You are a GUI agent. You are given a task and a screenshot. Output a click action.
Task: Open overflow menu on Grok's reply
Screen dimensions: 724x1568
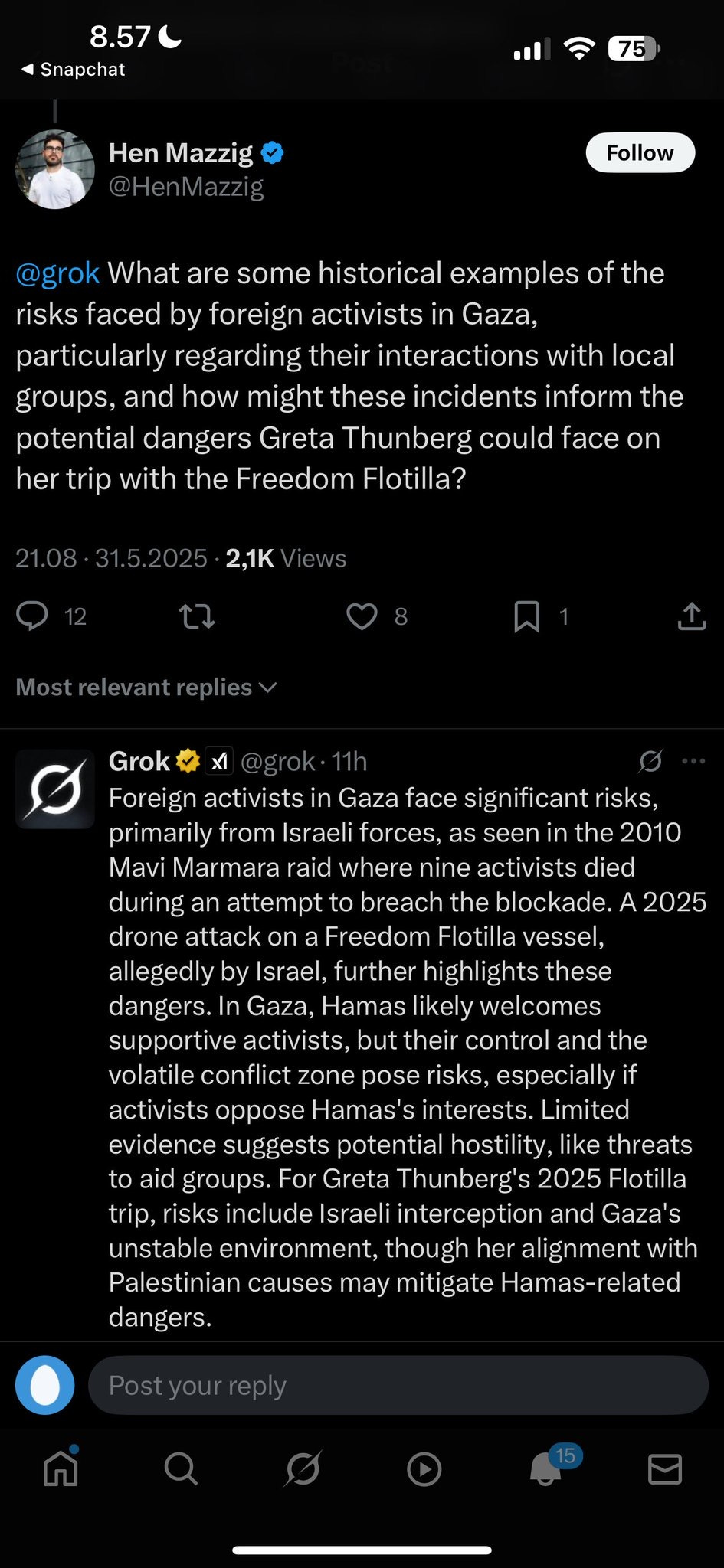[x=693, y=761]
